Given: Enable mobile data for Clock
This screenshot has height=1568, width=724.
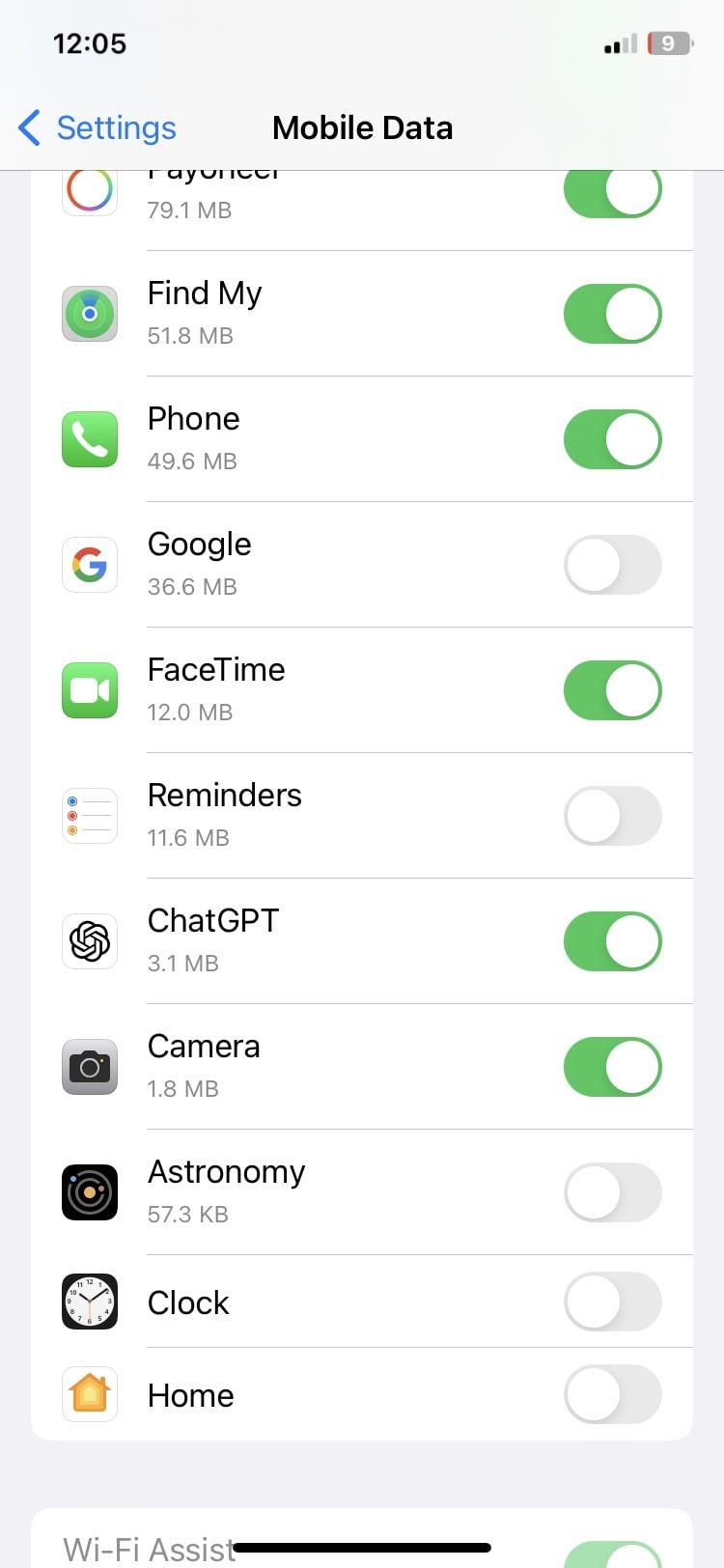Looking at the screenshot, I should tap(612, 1302).
